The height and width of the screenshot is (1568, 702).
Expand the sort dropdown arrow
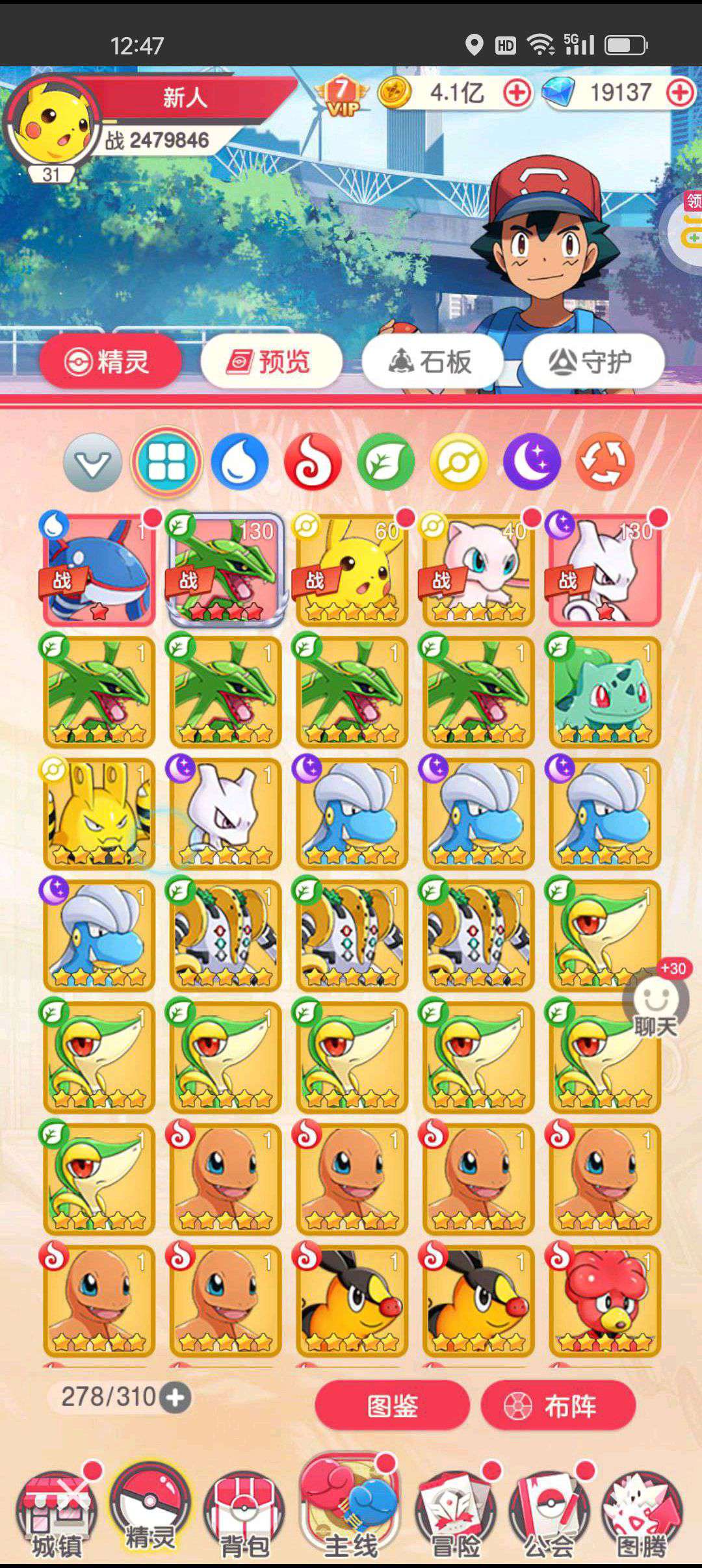pos(92,462)
